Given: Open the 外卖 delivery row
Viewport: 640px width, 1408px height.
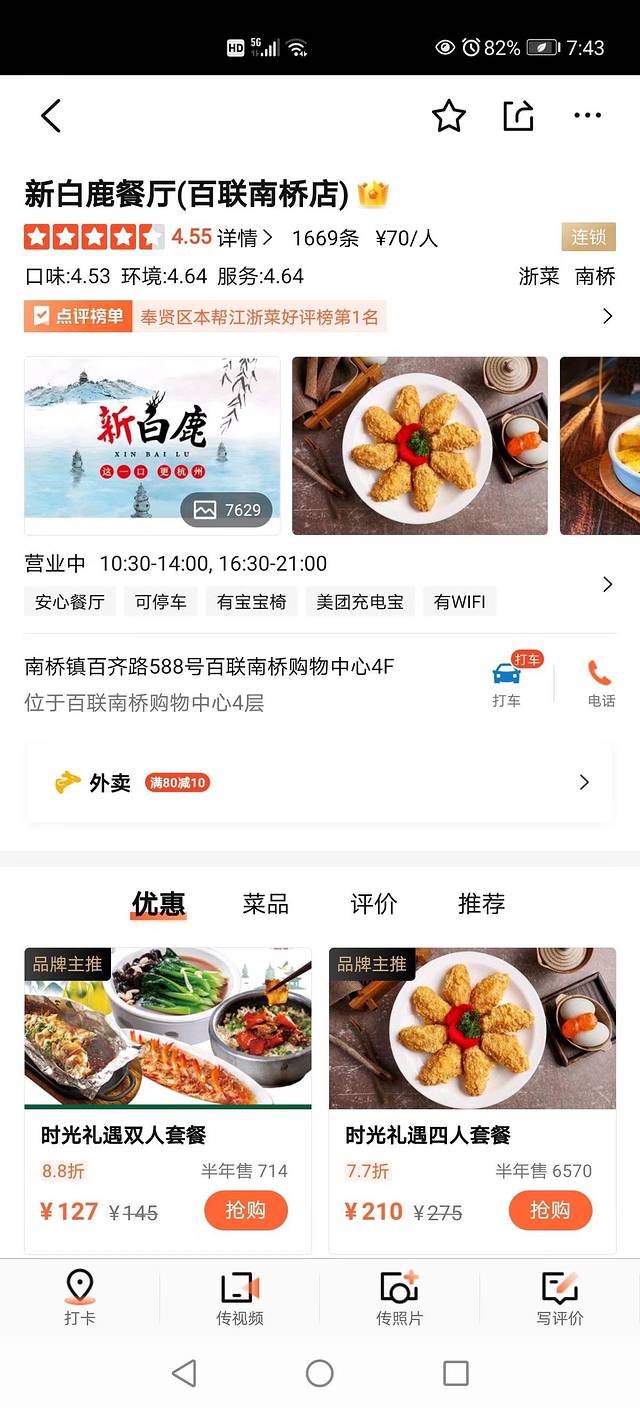Looking at the screenshot, I should coord(320,783).
